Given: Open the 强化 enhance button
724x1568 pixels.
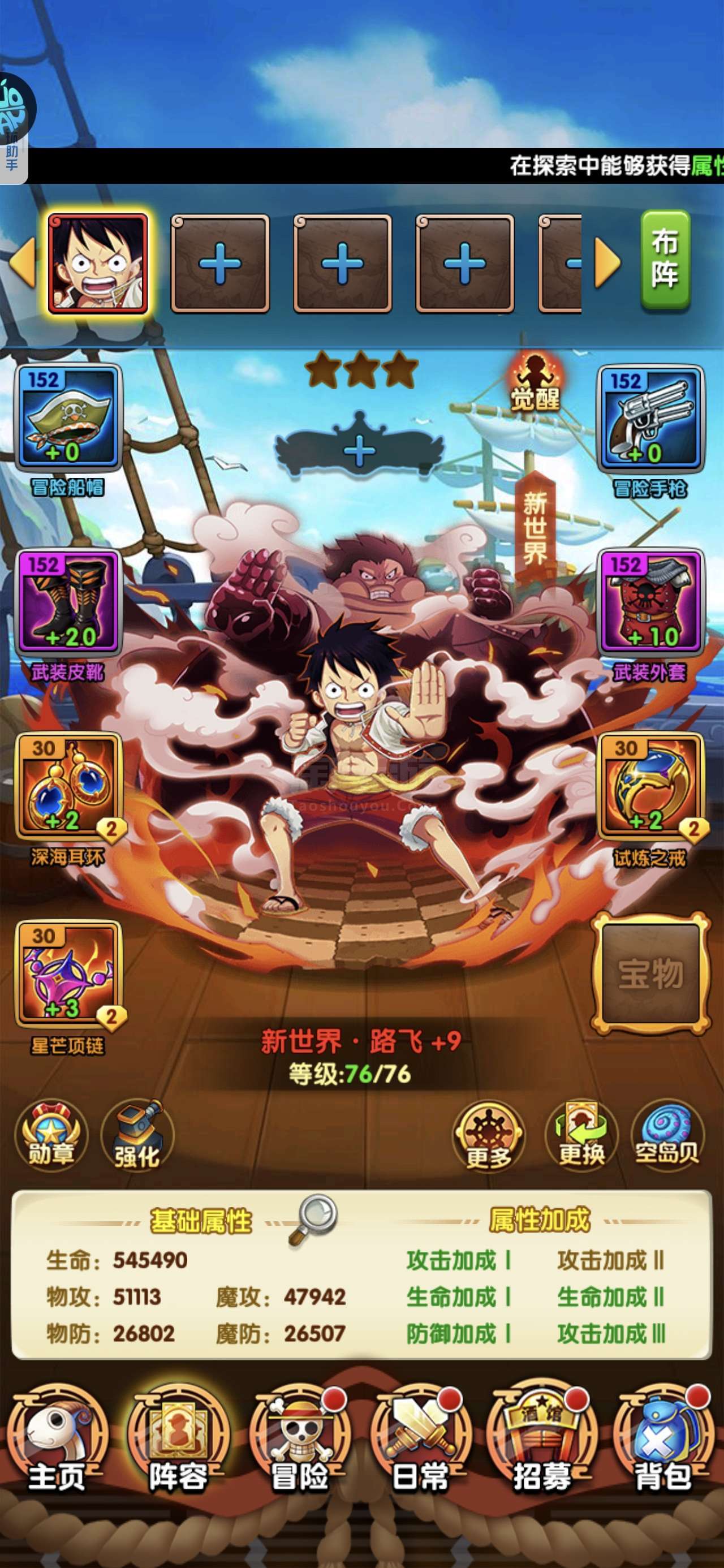Looking at the screenshot, I should pos(137,1136).
